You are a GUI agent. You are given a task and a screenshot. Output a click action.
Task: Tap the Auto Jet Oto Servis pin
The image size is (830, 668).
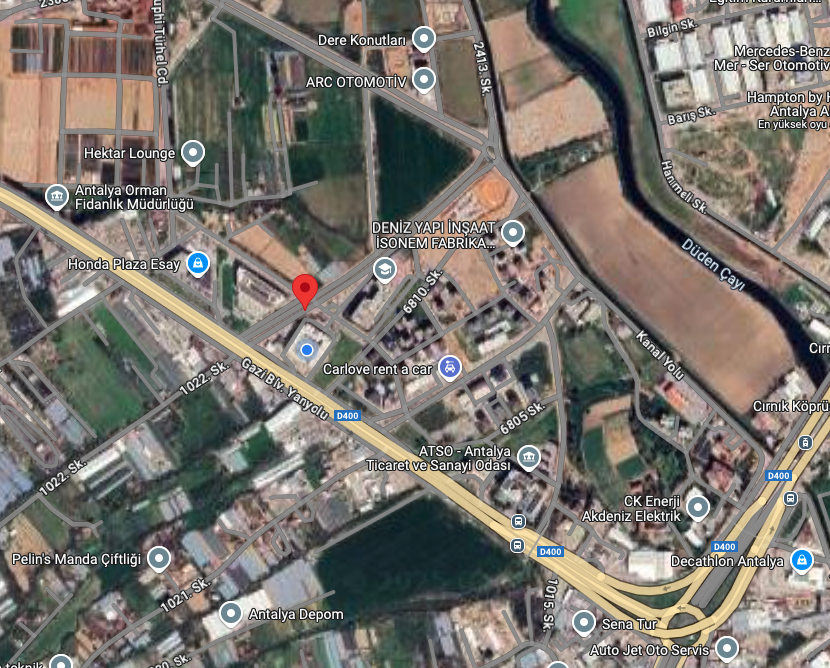pyautogui.click(x=726, y=649)
